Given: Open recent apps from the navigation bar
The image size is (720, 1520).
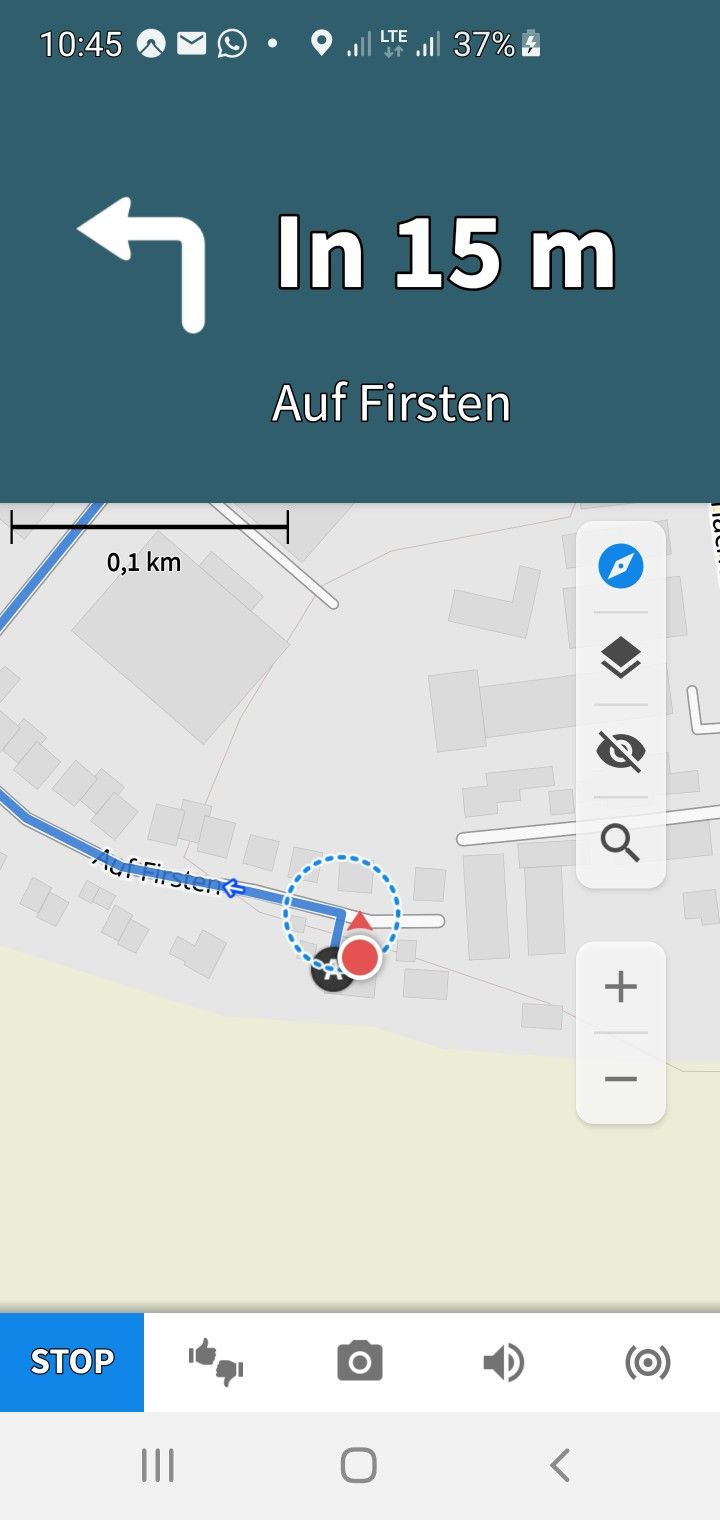Looking at the screenshot, I should pos(158,1466).
